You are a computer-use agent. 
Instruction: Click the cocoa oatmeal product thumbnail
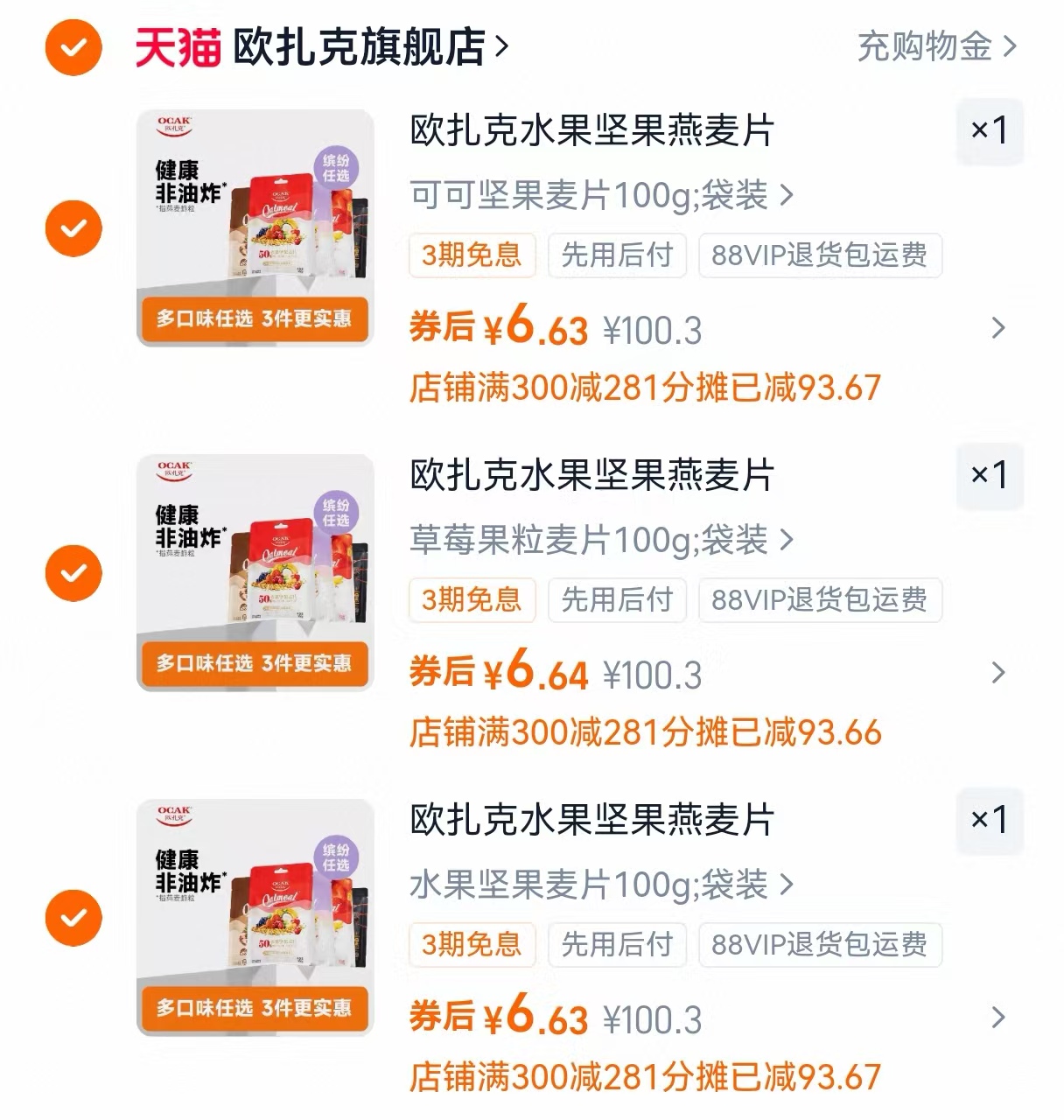(x=254, y=229)
